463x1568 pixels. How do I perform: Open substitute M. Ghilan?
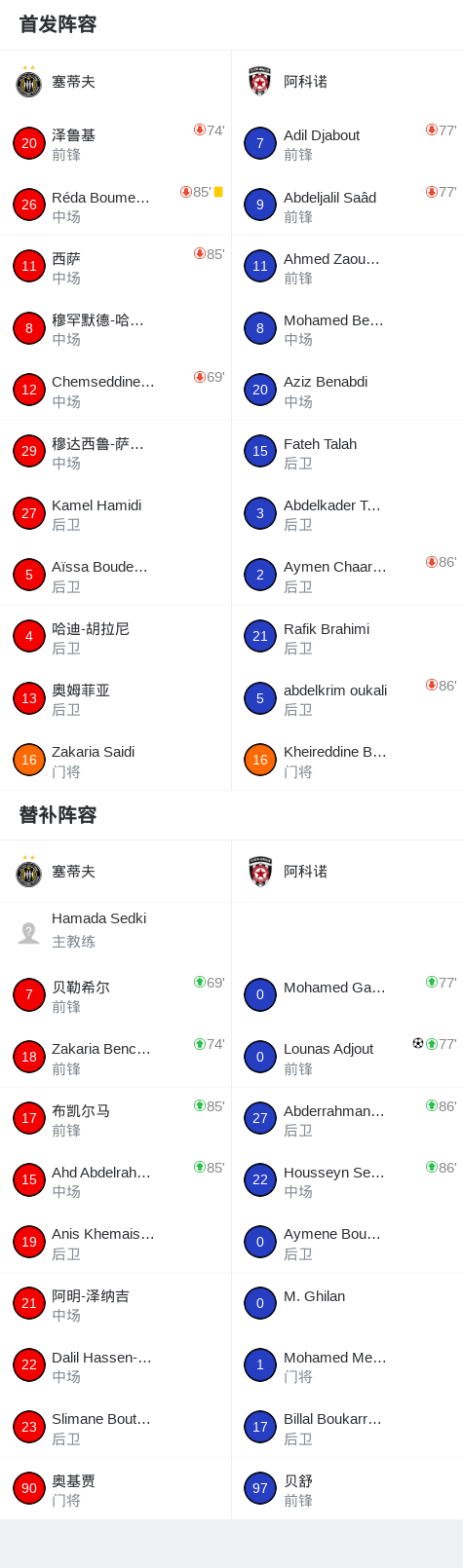pos(347,1304)
